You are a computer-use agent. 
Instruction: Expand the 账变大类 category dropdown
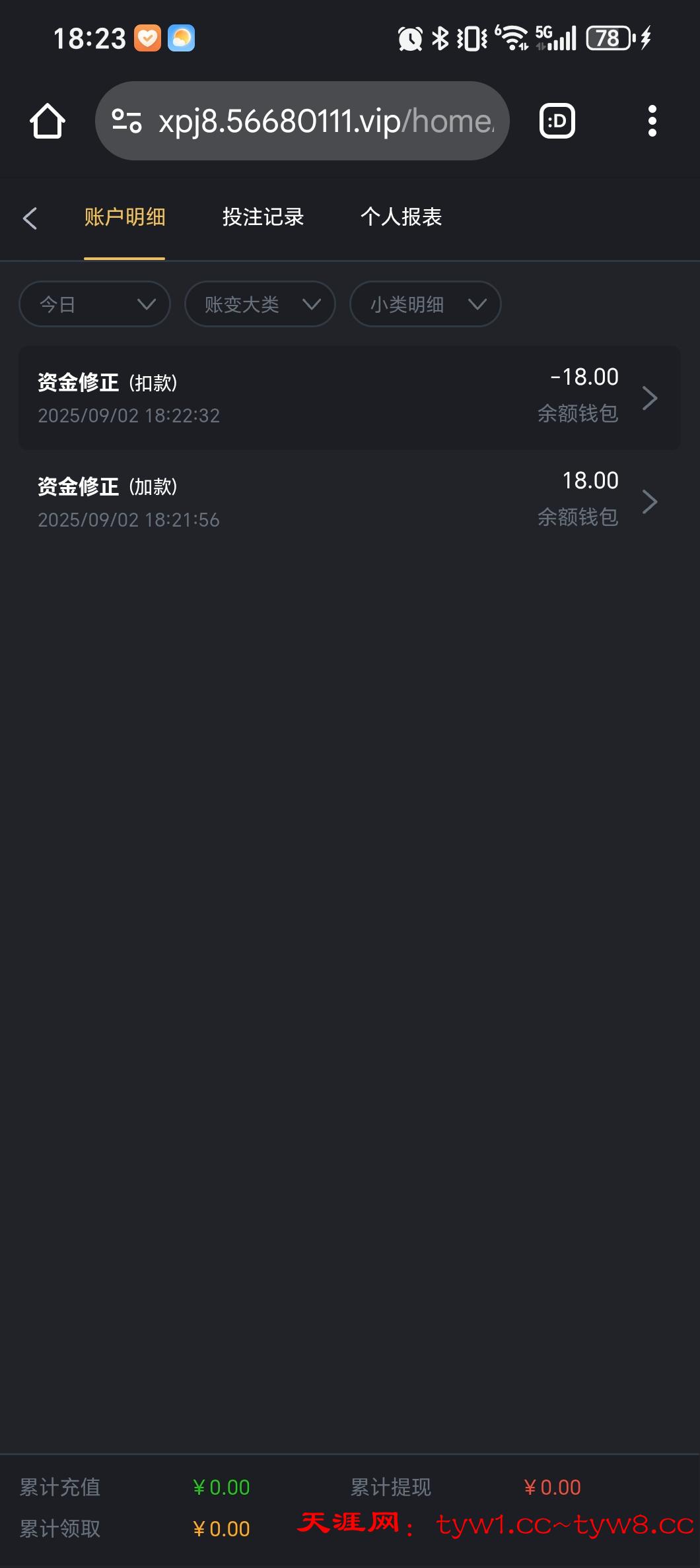coord(259,304)
